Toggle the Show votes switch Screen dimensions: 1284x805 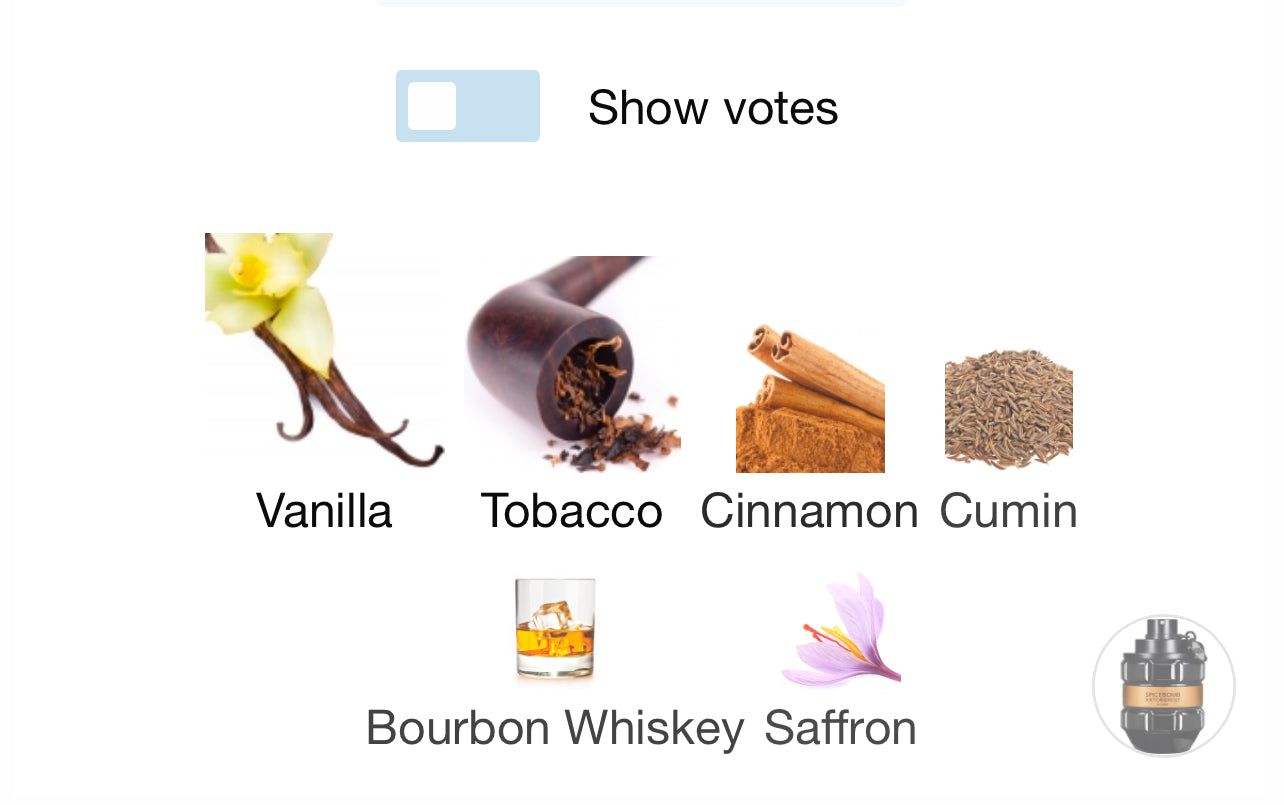(467, 106)
